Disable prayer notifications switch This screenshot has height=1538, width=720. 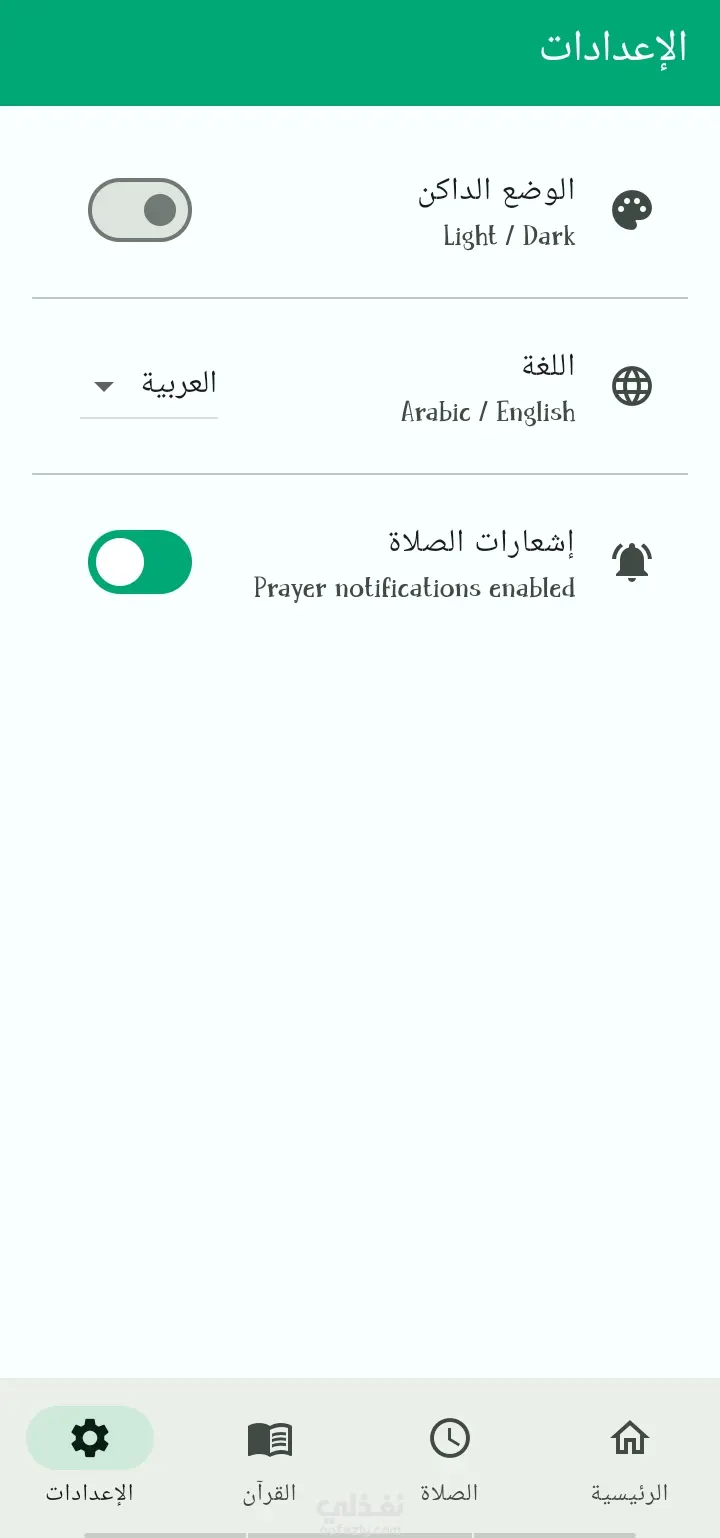pyautogui.click(x=140, y=562)
